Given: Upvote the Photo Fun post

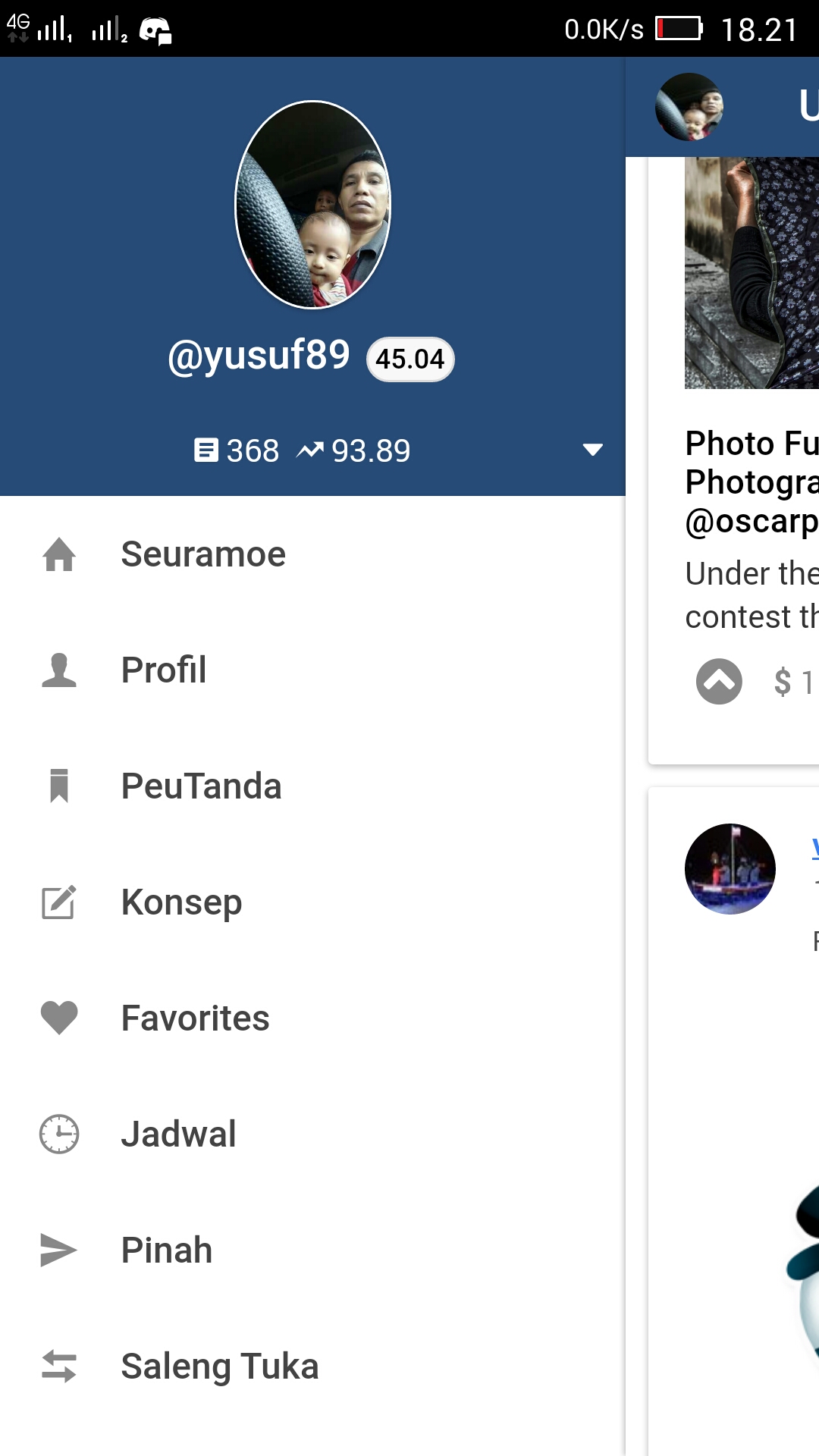Looking at the screenshot, I should (719, 682).
